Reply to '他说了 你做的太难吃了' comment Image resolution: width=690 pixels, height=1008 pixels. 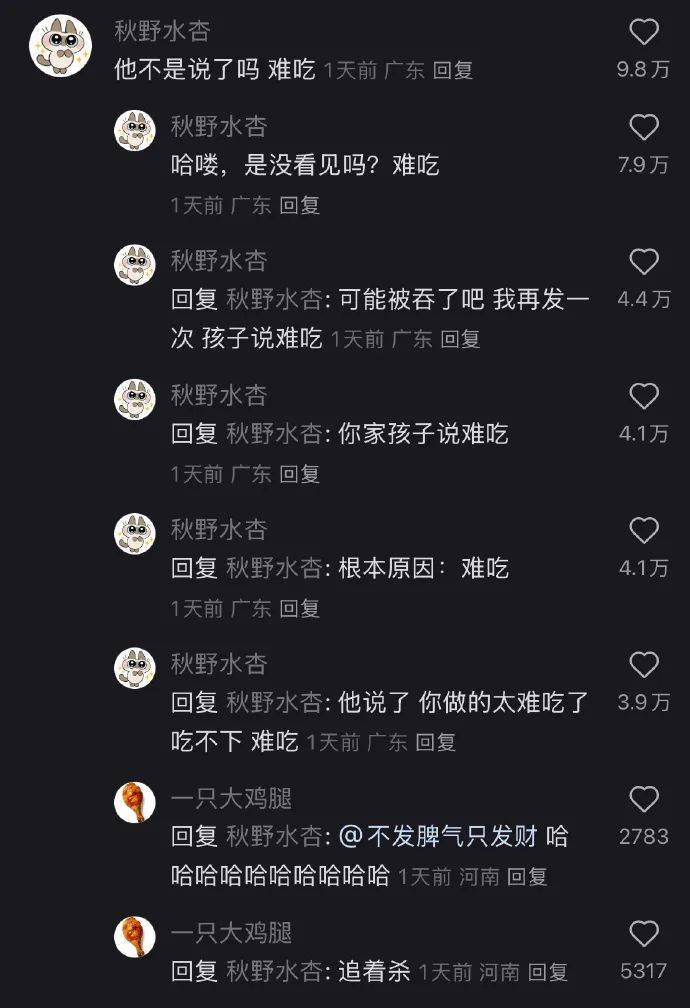(x=435, y=742)
